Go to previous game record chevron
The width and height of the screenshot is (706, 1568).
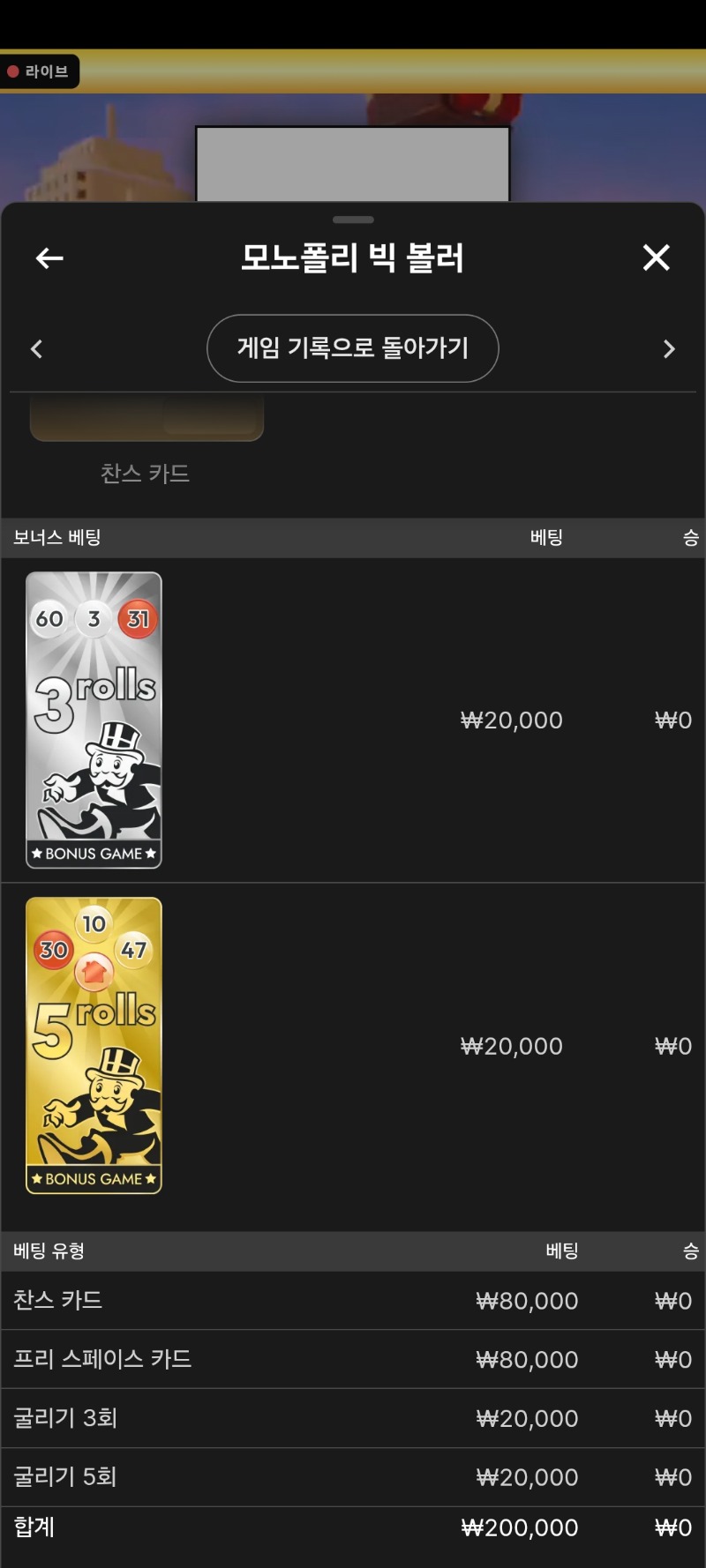coord(36,349)
